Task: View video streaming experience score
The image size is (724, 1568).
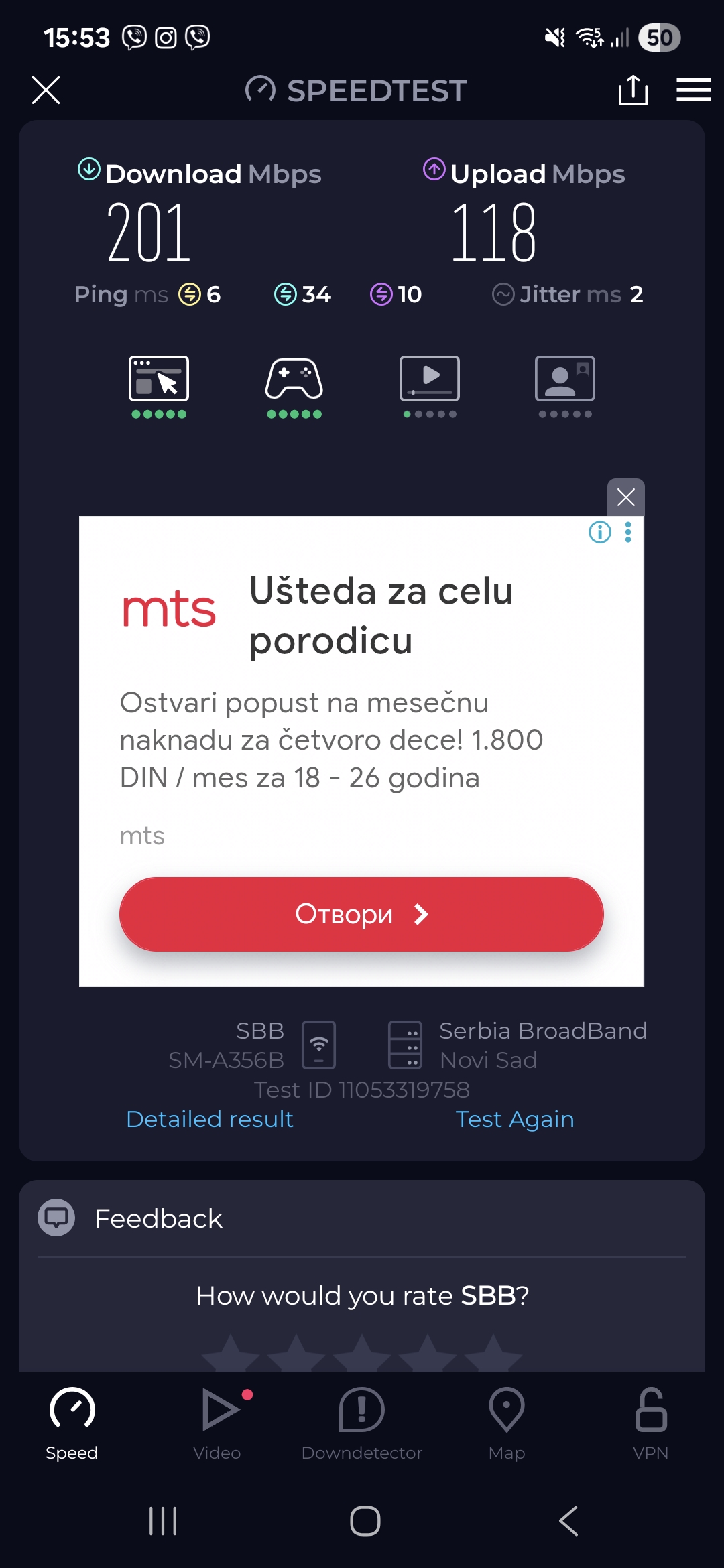Action: tap(430, 387)
